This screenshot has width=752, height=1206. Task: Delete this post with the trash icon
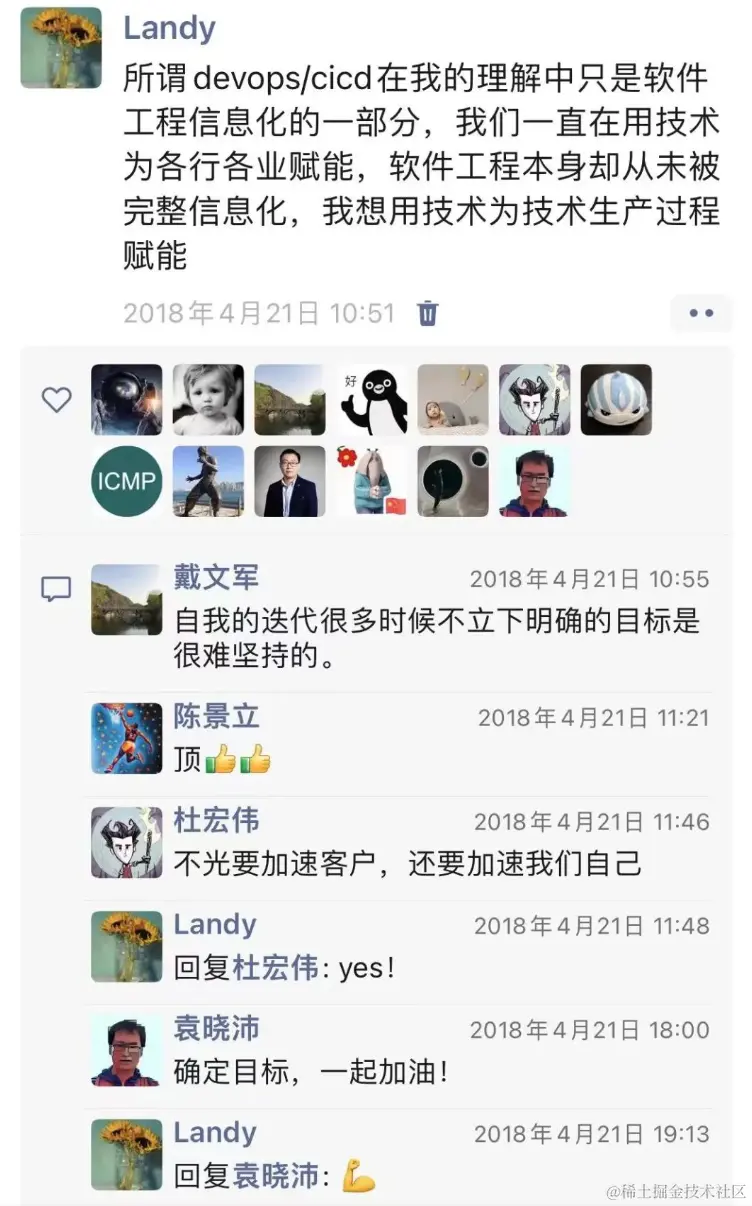tap(428, 313)
